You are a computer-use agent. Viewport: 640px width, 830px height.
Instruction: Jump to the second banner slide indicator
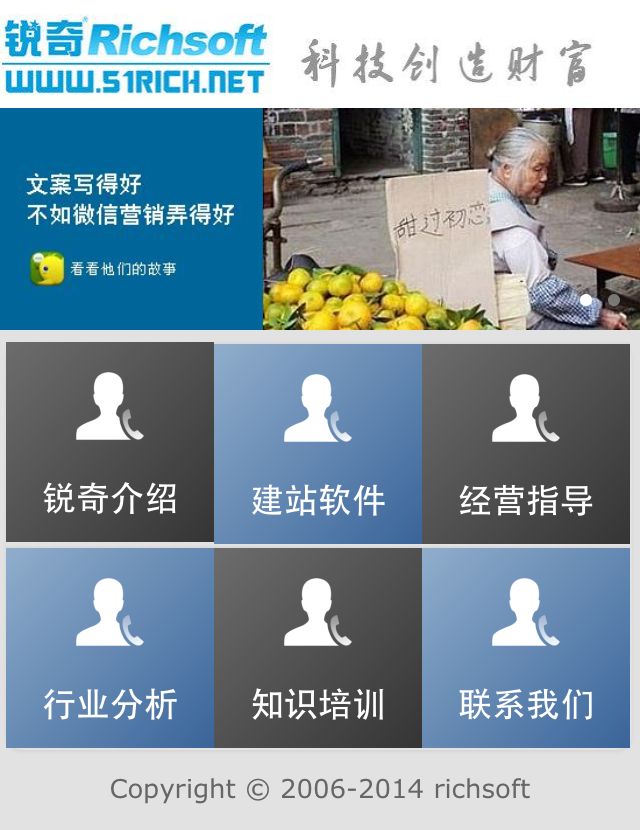[x=613, y=299]
